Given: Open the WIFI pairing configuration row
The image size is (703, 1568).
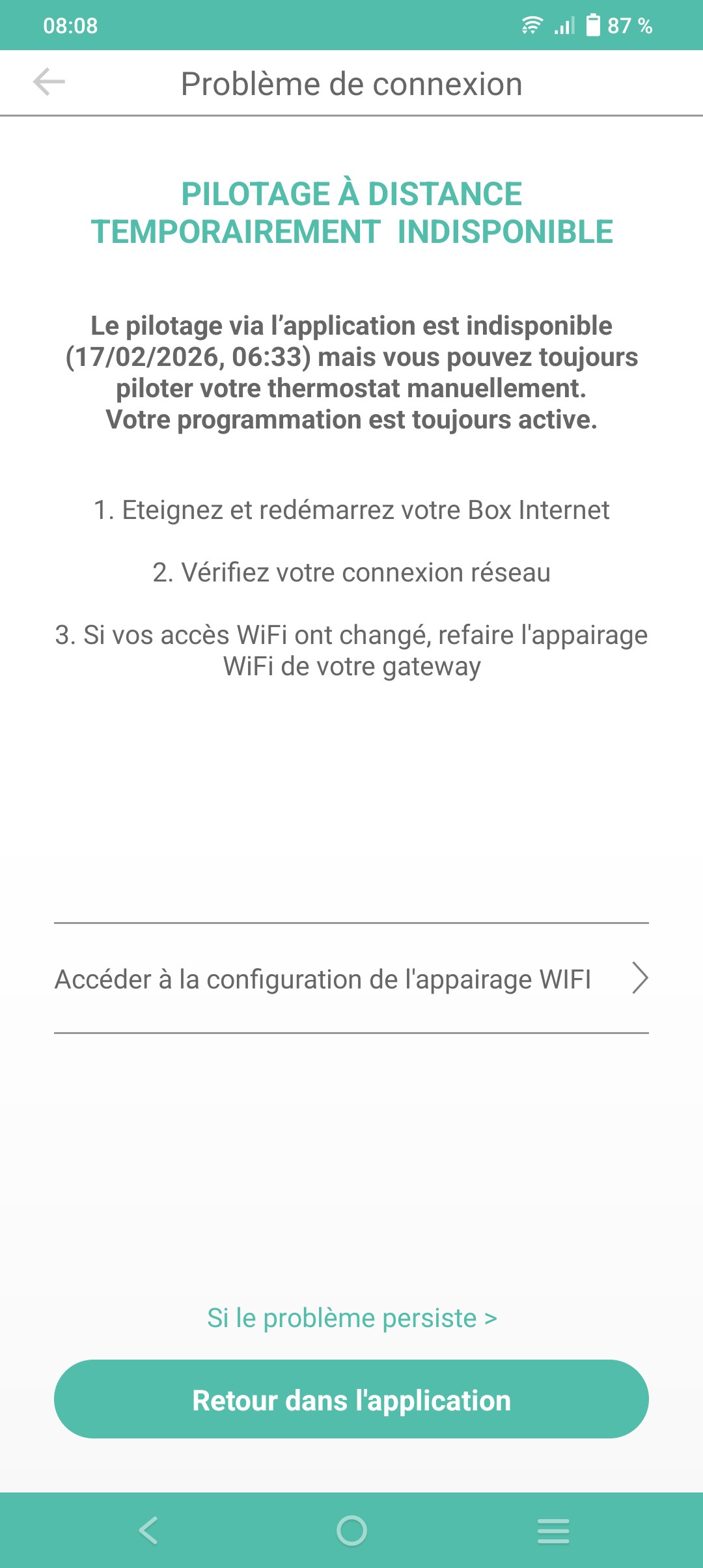Looking at the screenshot, I should pos(351,978).
